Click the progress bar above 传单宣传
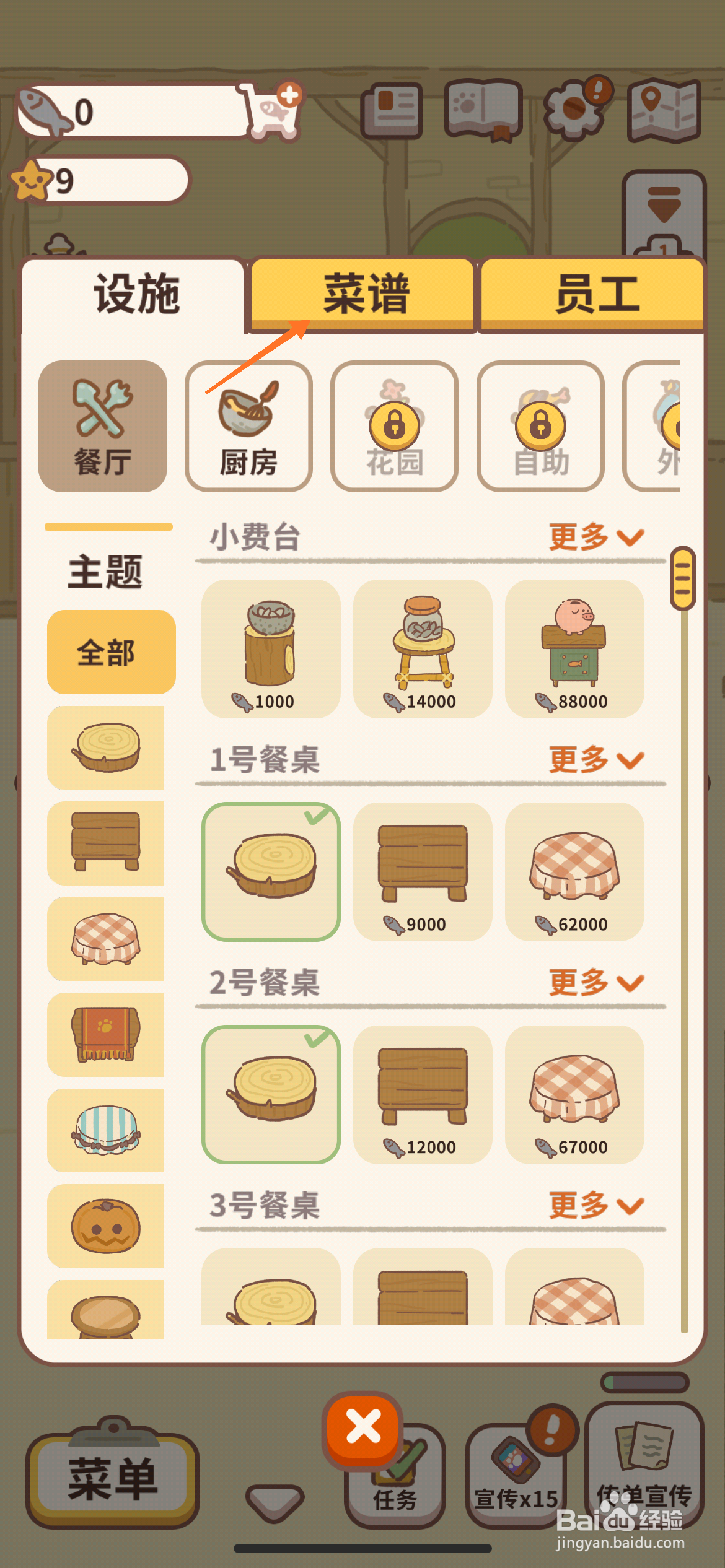Image resolution: width=725 pixels, height=1568 pixels. (x=643, y=1381)
